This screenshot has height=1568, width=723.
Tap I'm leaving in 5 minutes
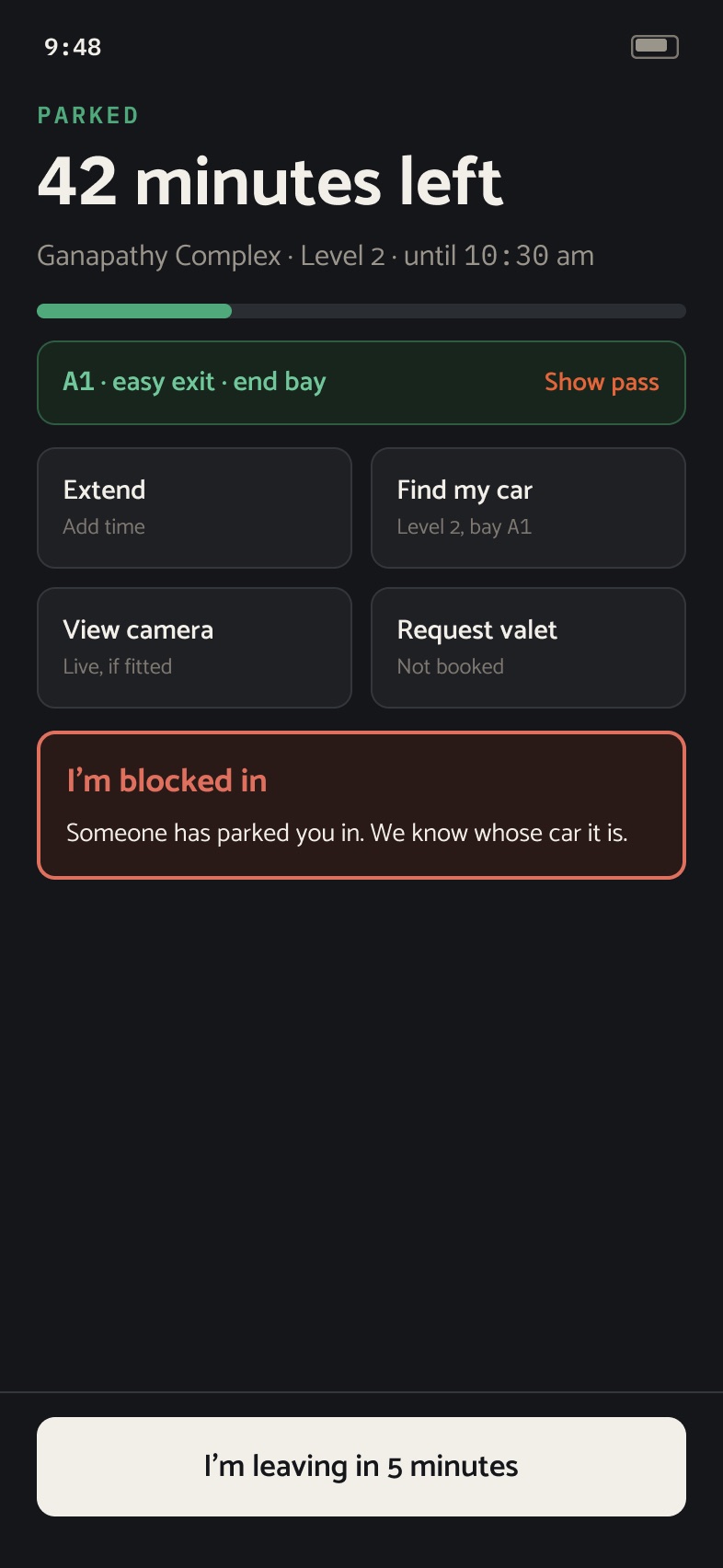[361, 1467]
